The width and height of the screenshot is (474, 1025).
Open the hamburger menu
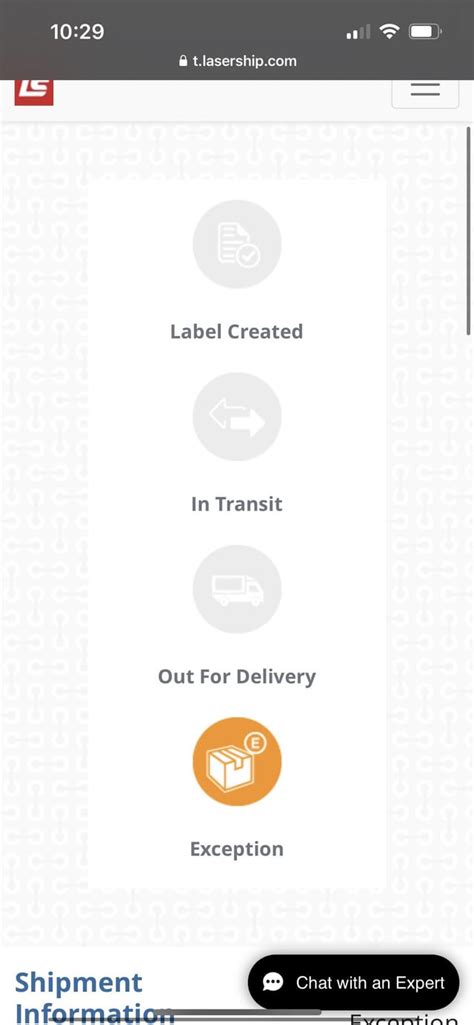coord(425,92)
